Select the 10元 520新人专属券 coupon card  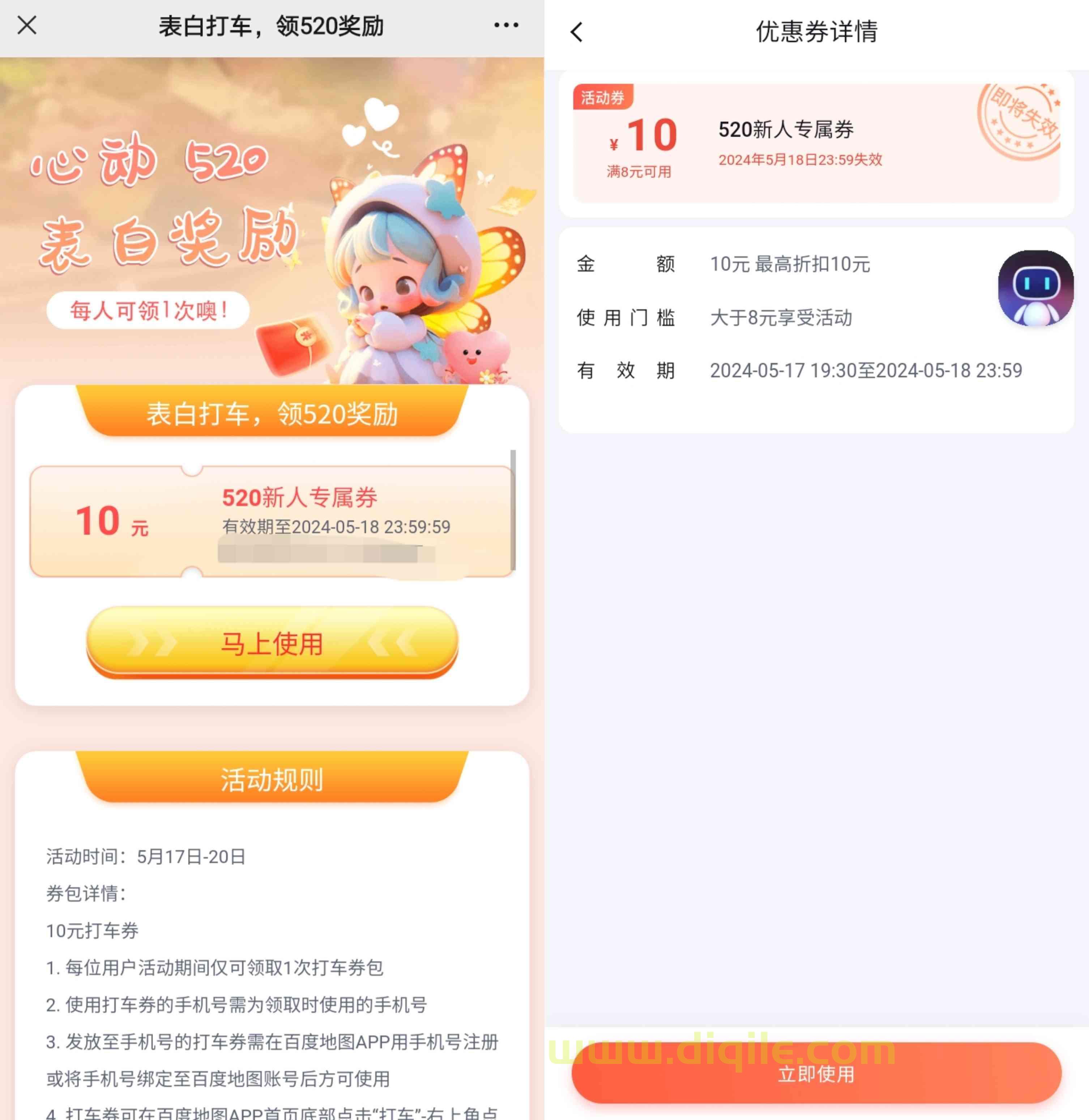pos(272,521)
